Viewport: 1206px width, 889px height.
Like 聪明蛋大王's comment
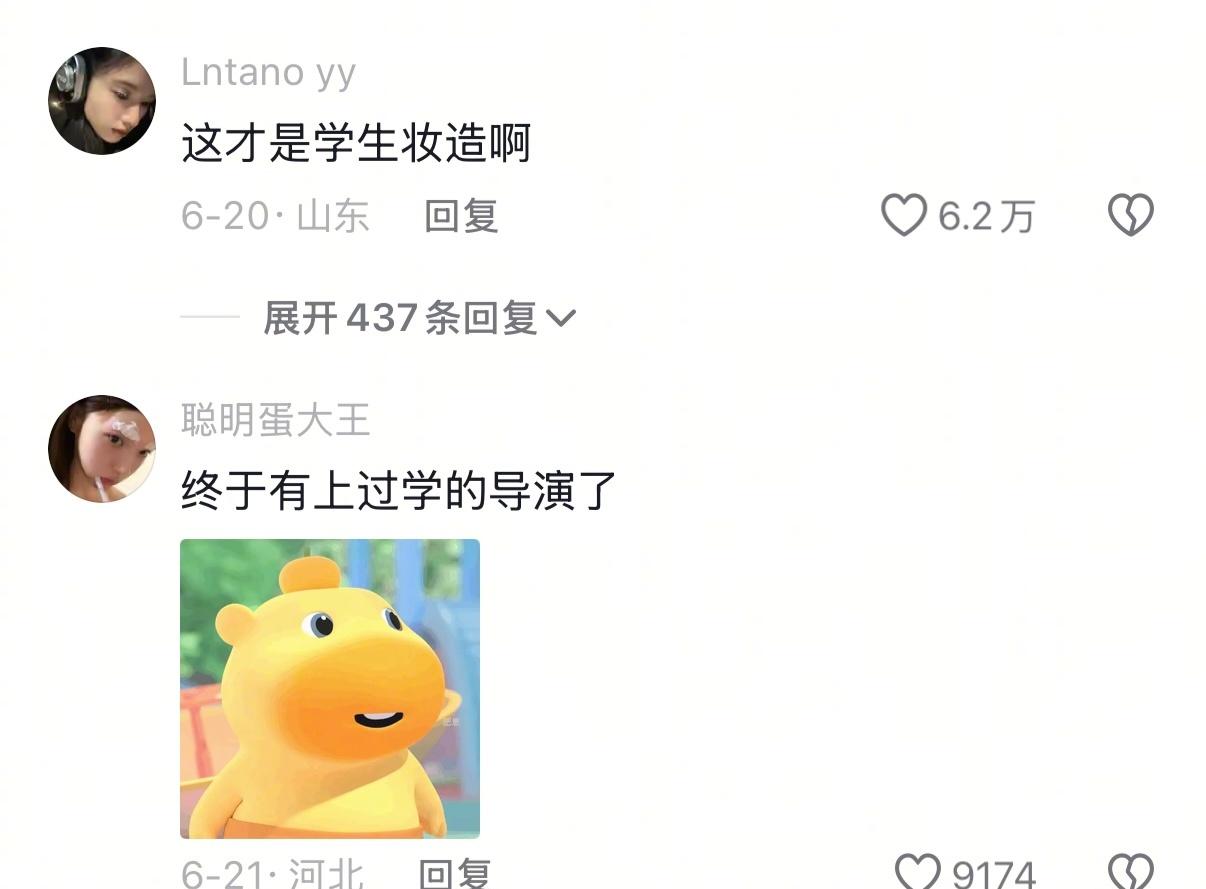917,873
